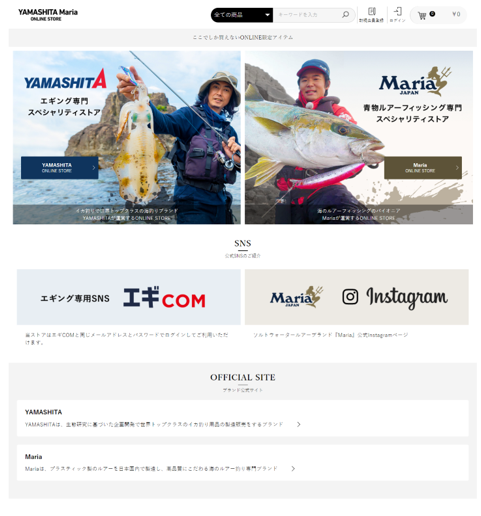The width and height of the screenshot is (481, 516).
Task: Focus the keyword search field
Action: [x=306, y=15]
